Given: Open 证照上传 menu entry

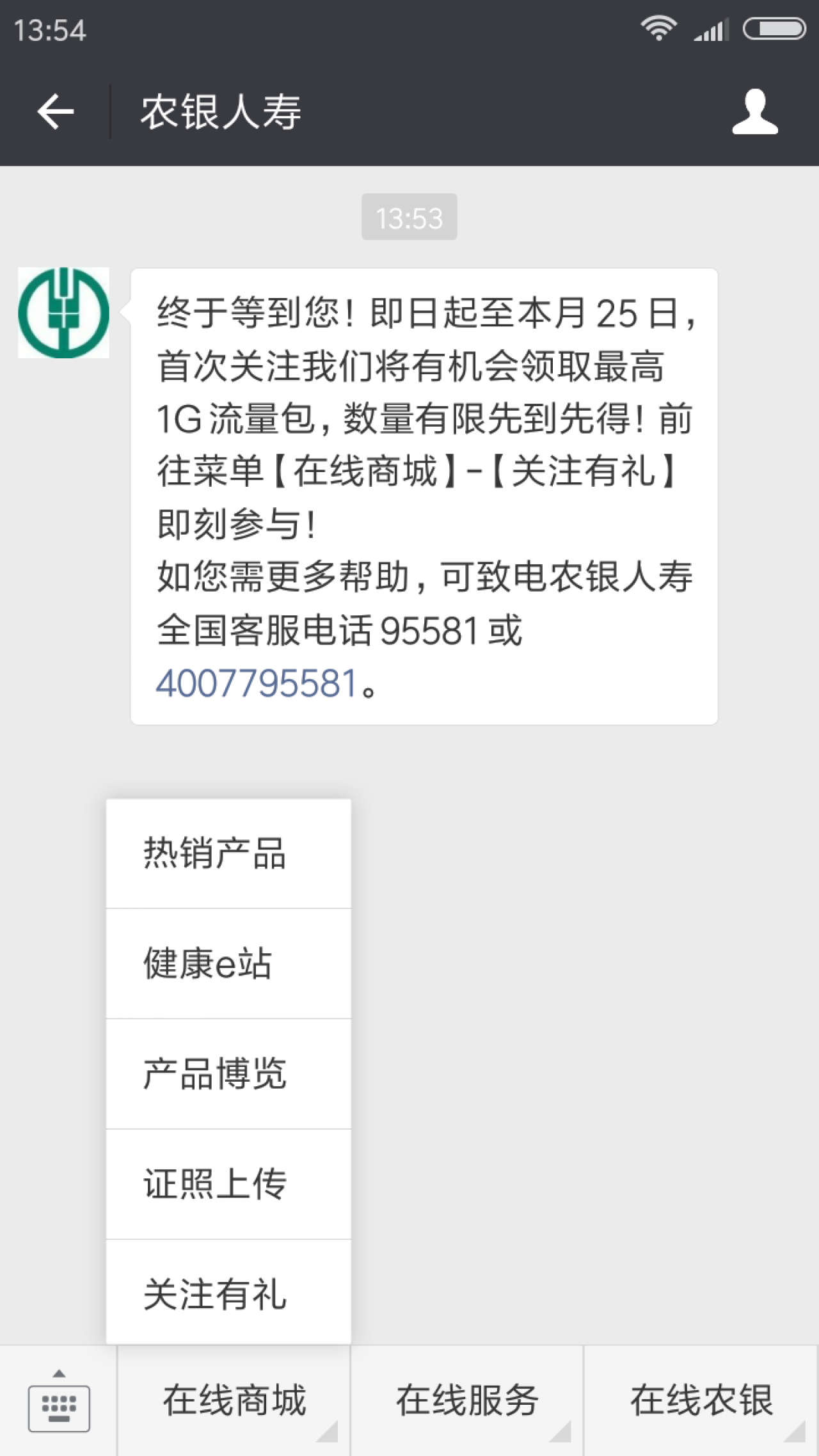Looking at the screenshot, I should tap(228, 1184).
